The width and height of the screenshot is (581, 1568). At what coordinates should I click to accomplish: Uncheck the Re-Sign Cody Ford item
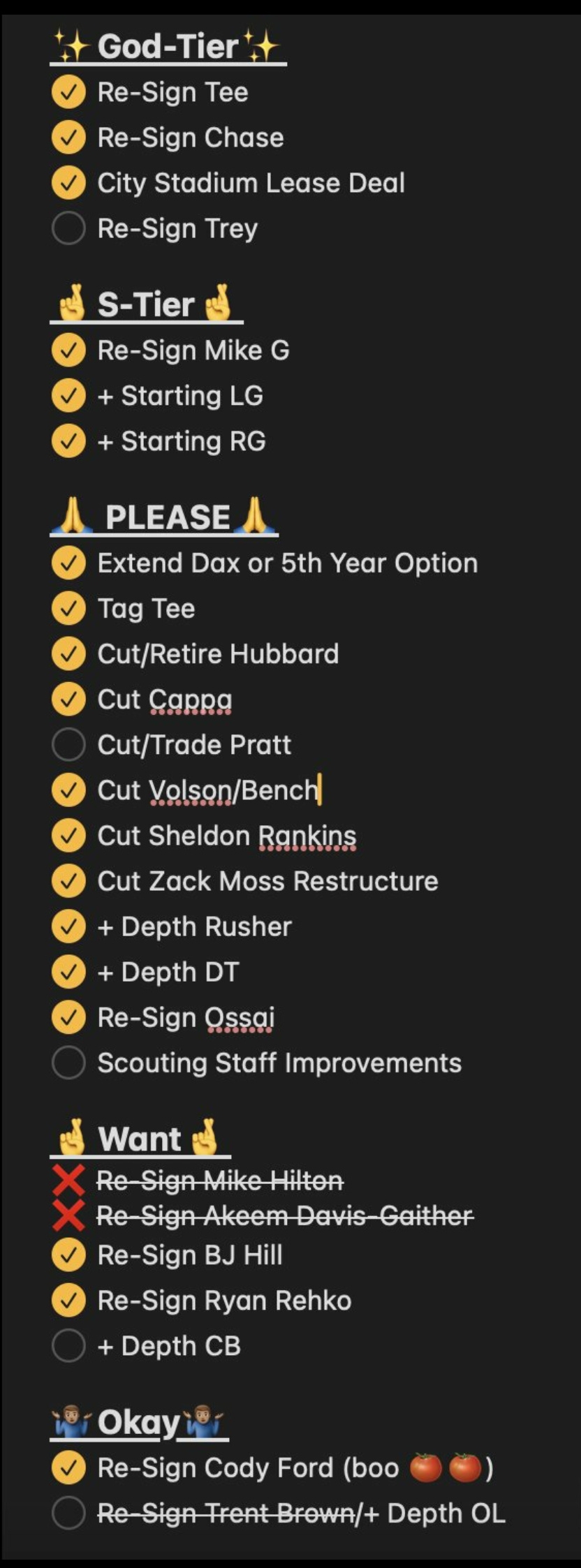coord(68,1467)
